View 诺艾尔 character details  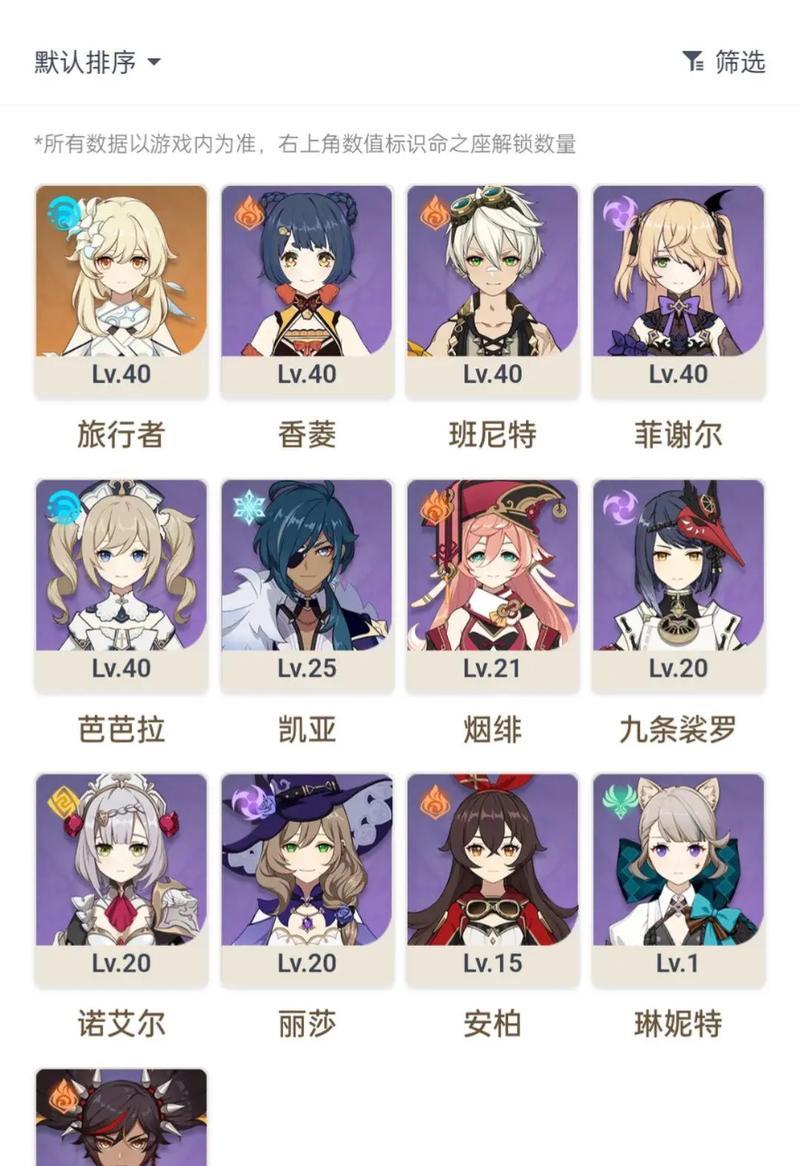(121, 880)
